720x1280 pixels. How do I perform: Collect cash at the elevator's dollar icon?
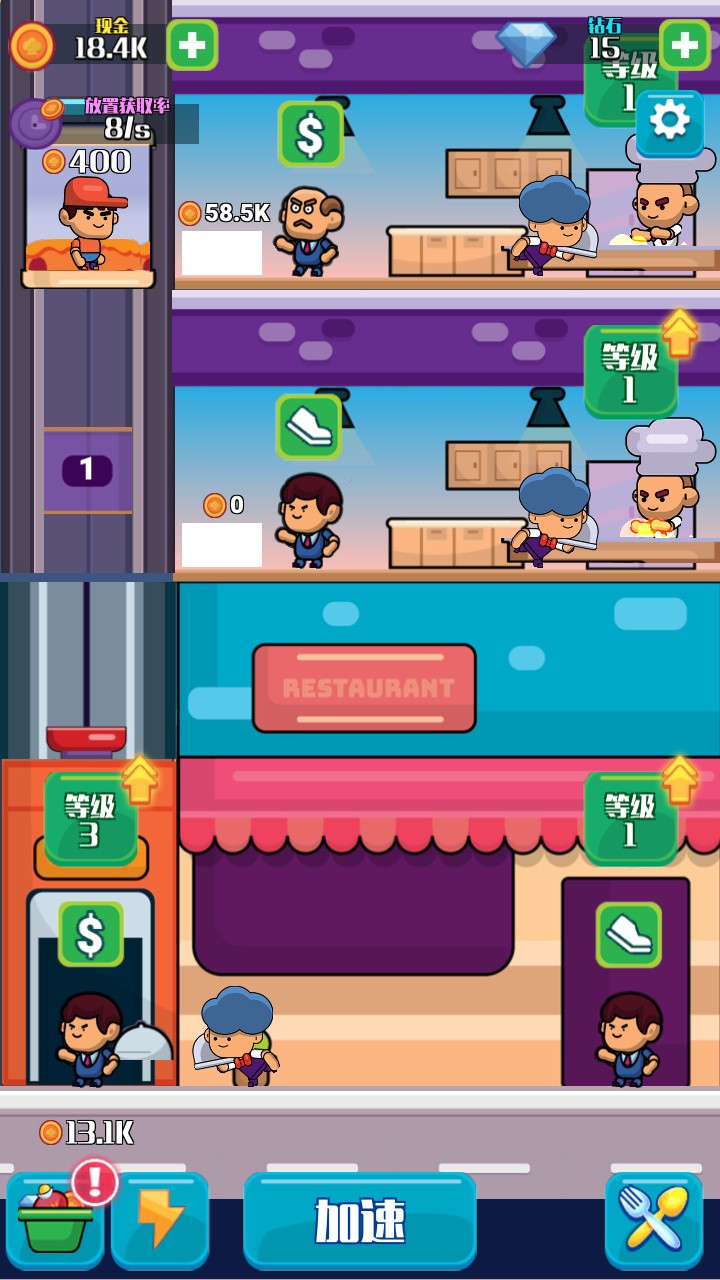90,935
